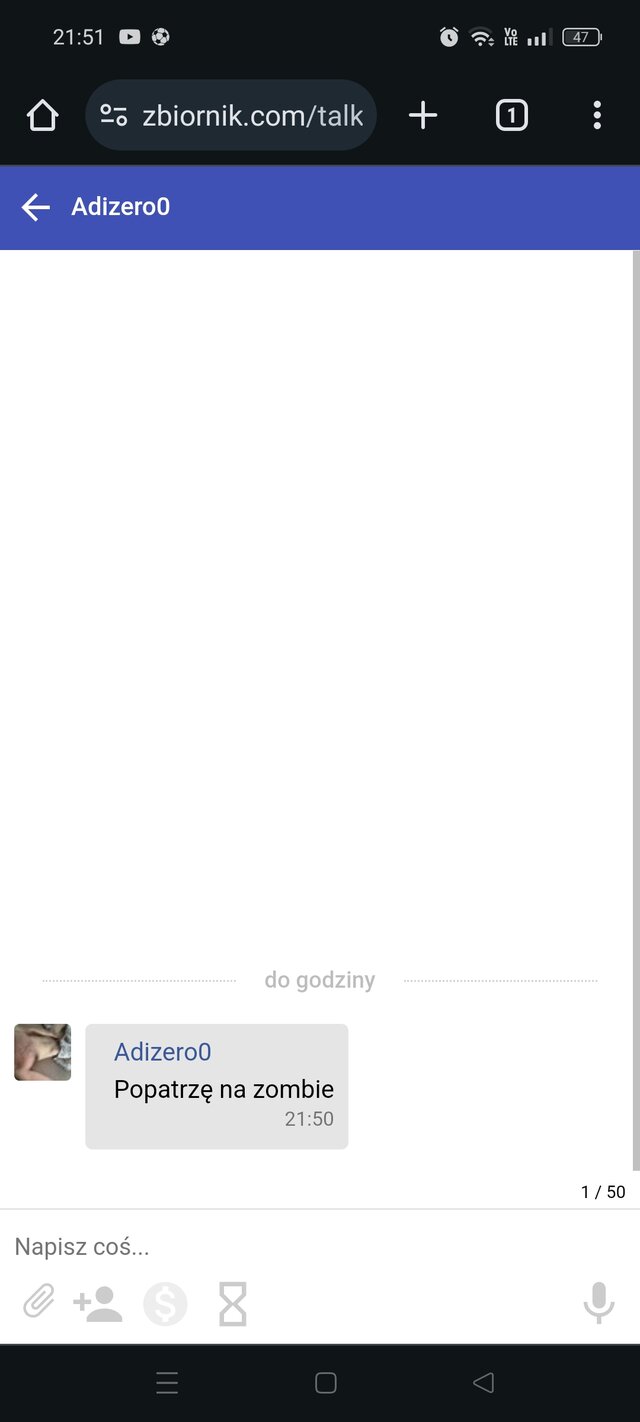The width and height of the screenshot is (640, 1422).
Task: Show the open tabs switcher
Action: point(511,116)
